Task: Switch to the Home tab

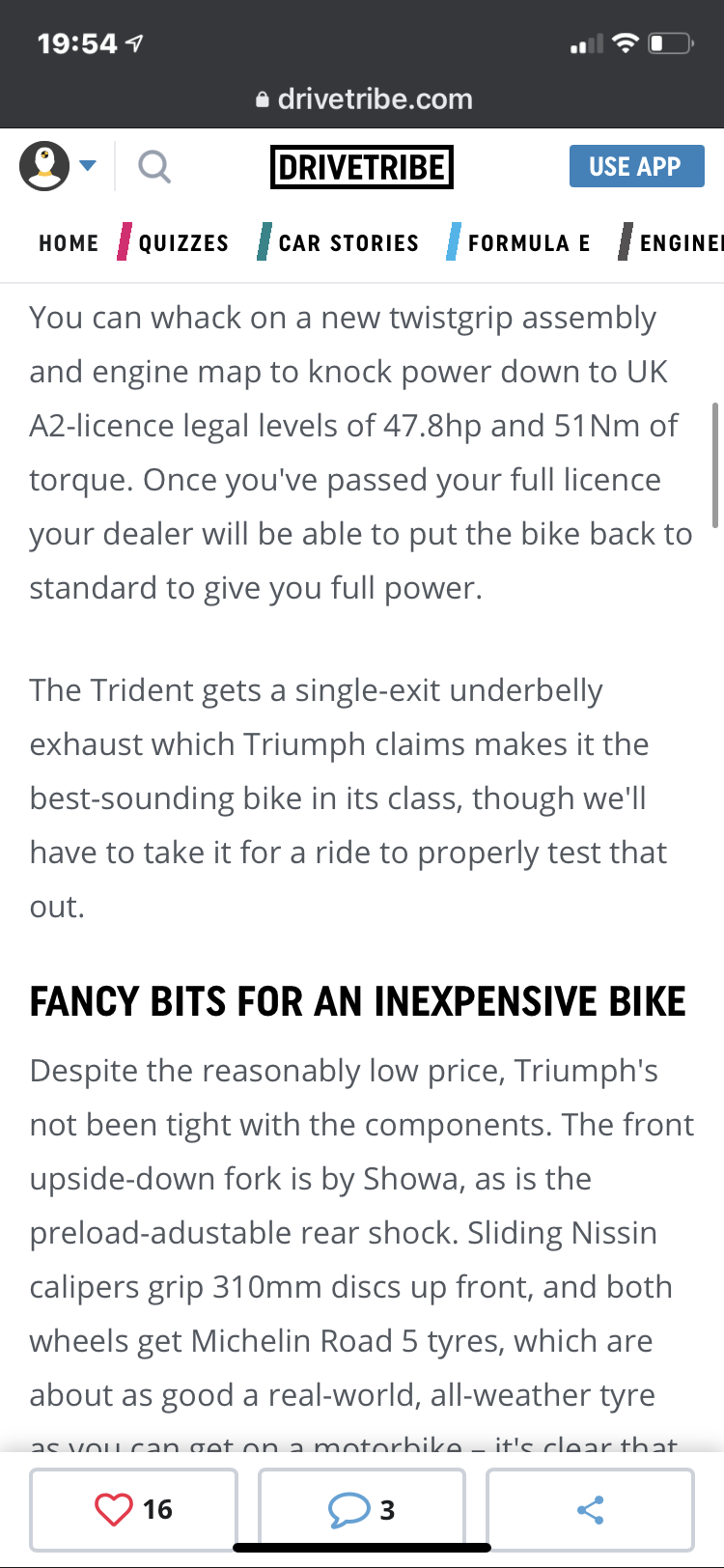Action: coord(69,242)
